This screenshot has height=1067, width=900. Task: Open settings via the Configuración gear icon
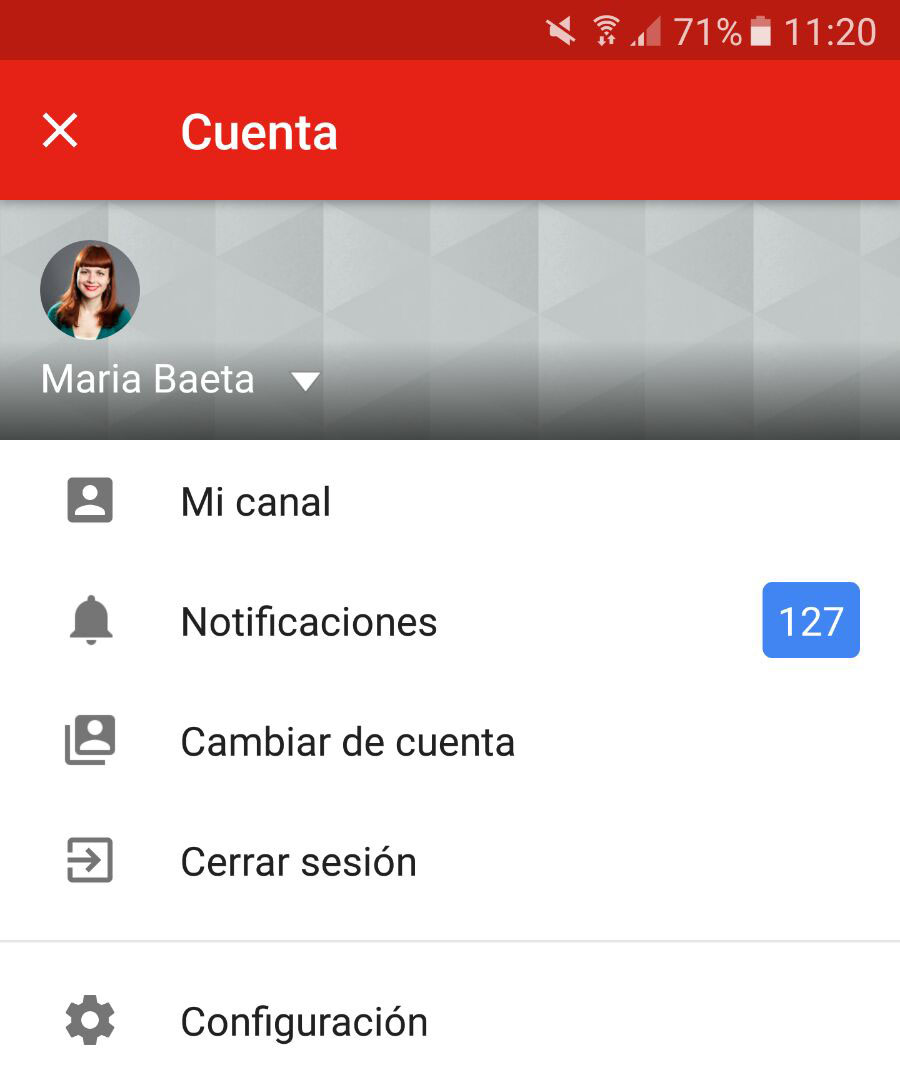[90, 1021]
